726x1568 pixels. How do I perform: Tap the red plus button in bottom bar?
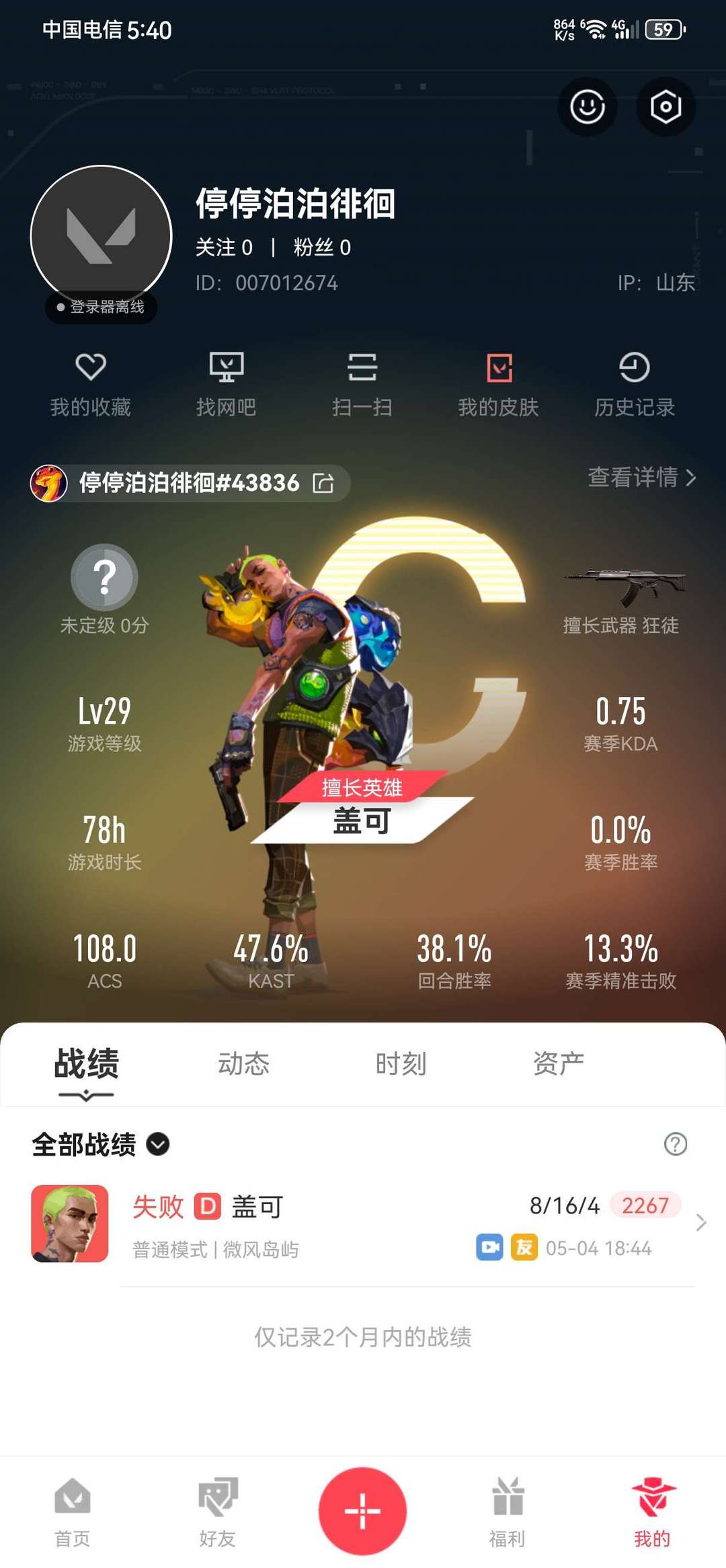click(363, 1511)
